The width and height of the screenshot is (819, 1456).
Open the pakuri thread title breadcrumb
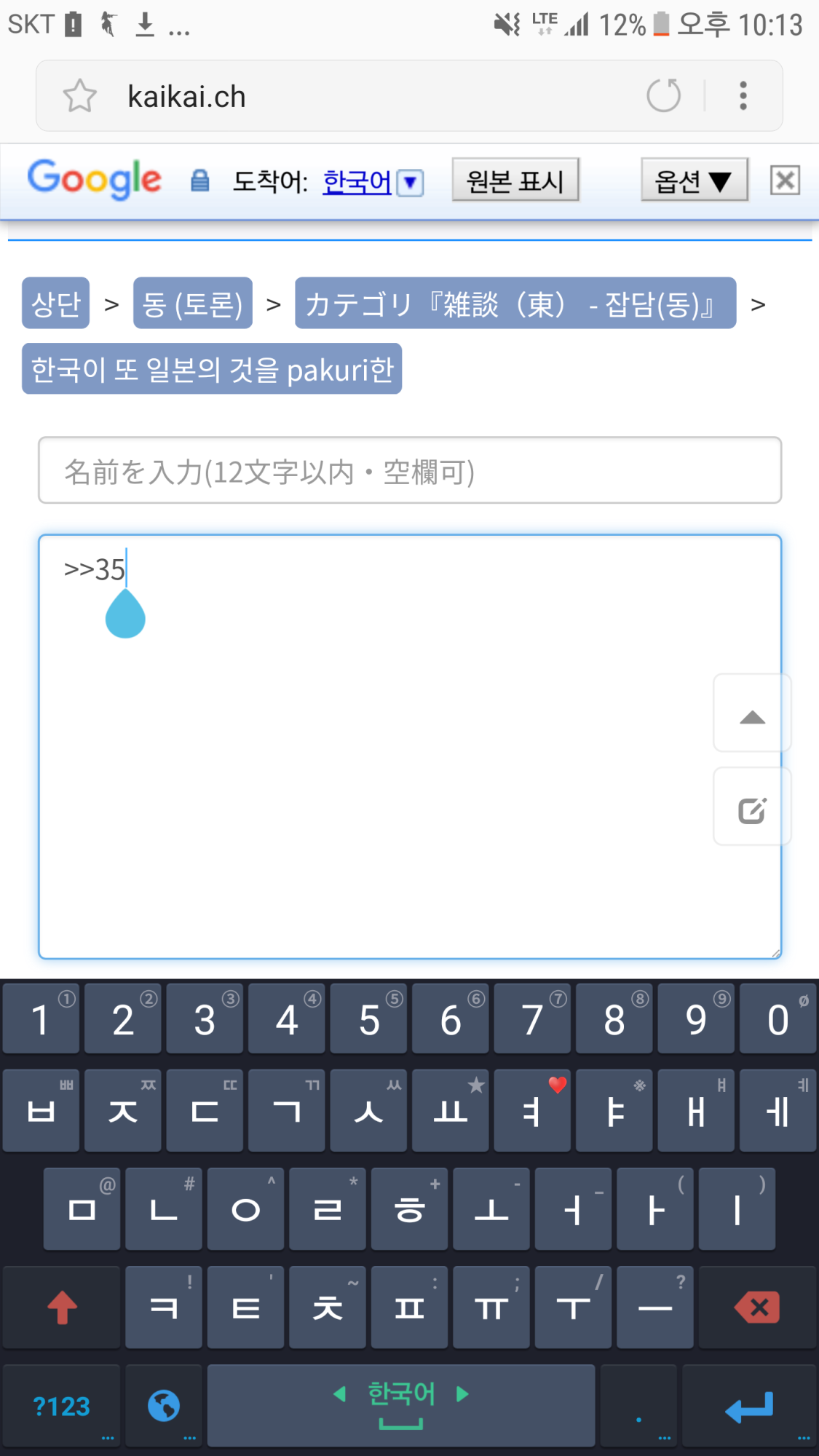tap(212, 369)
